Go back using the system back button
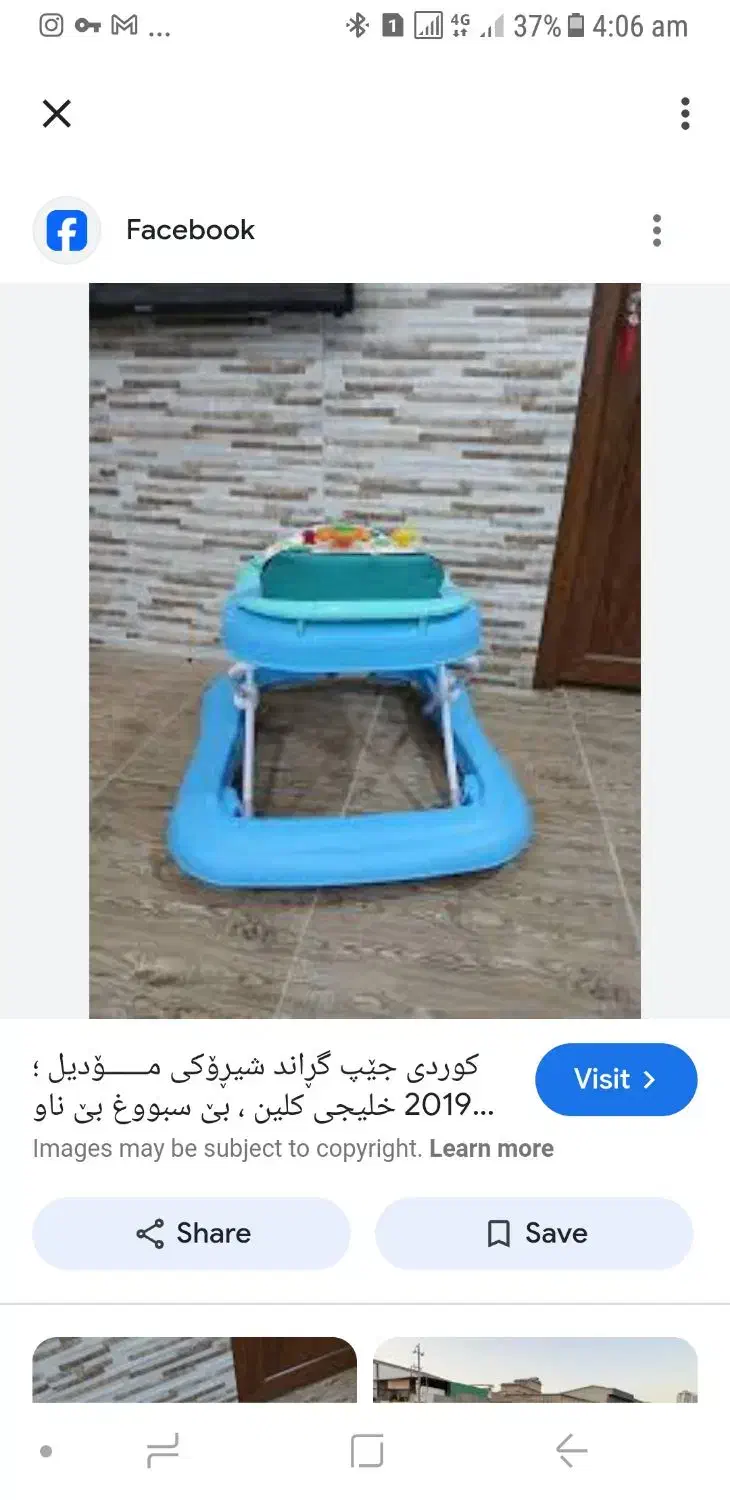The image size is (730, 1500). (x=571, y=1450)
